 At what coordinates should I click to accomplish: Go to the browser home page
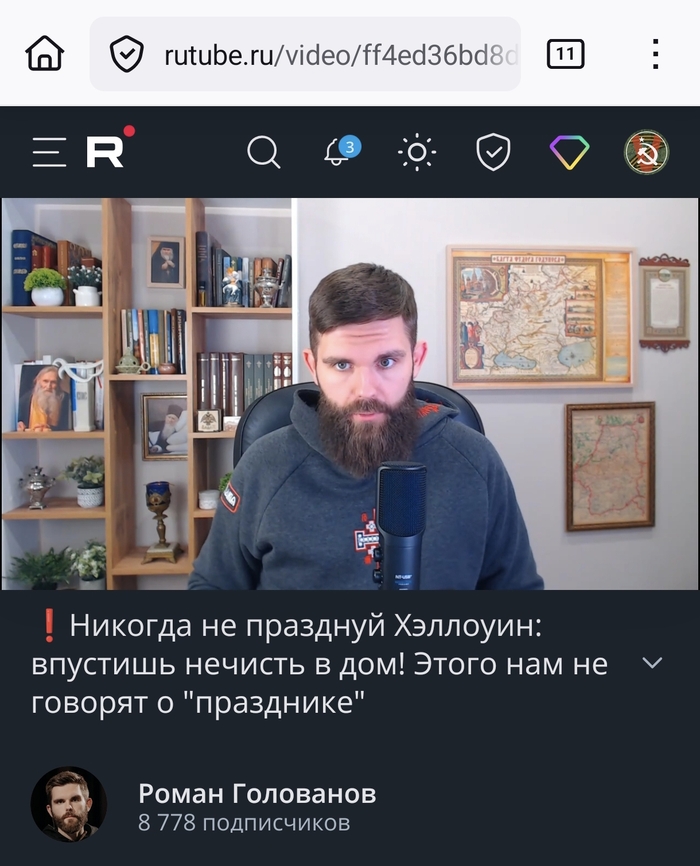tap(44, 54)
